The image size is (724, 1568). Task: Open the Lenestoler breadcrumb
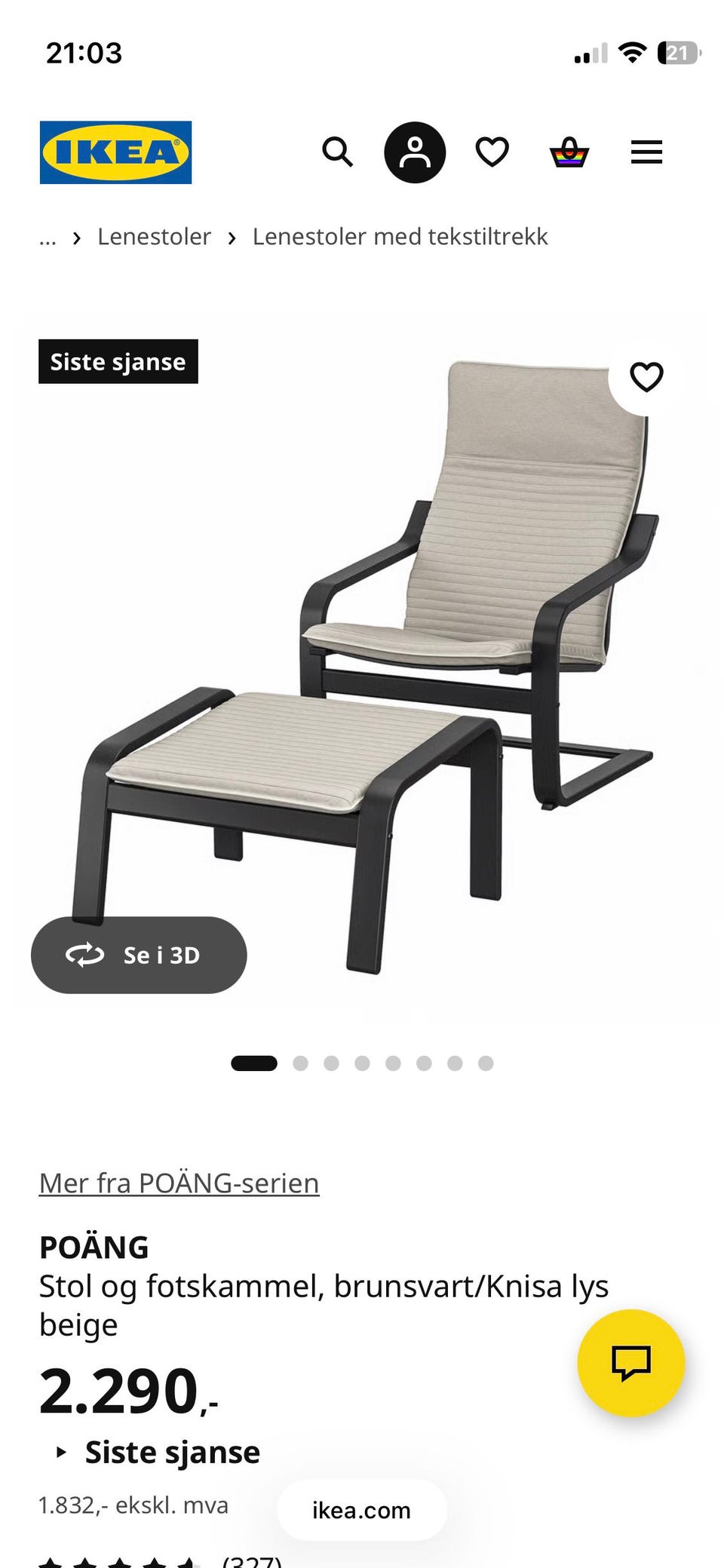click(154, 237)
